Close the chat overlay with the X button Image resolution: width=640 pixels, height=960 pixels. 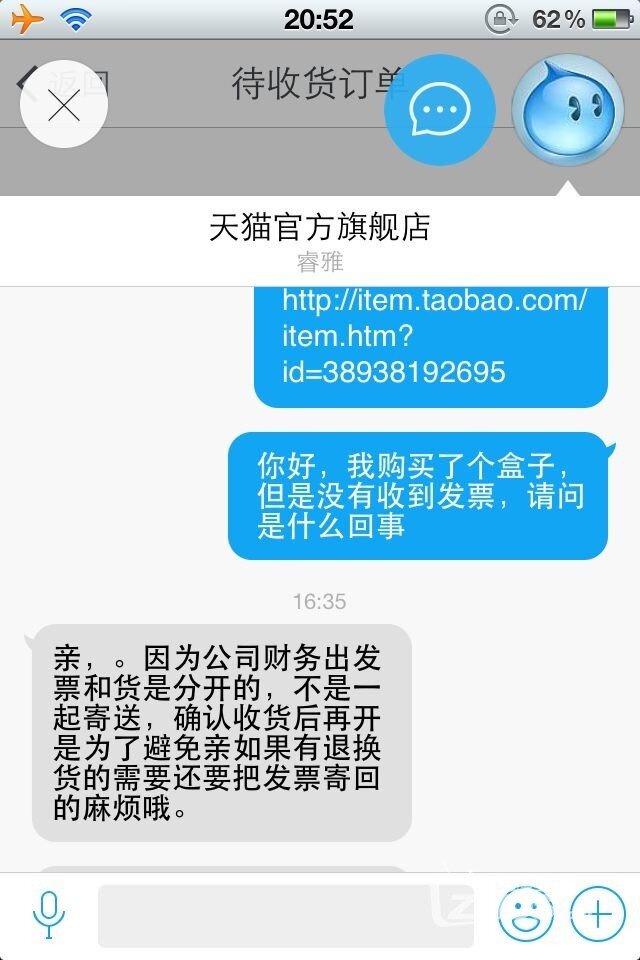[64, 105]
